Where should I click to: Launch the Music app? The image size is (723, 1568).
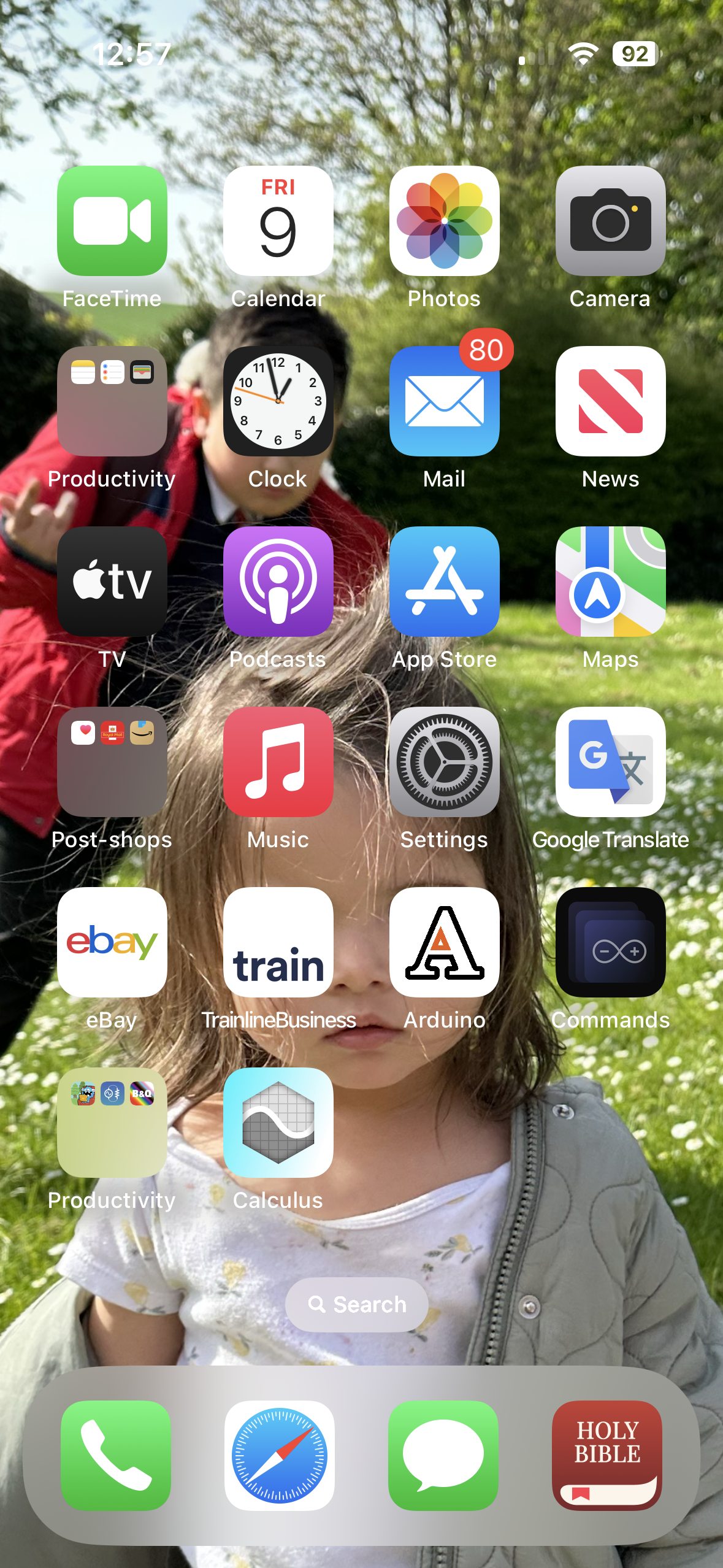pos(278,762)
